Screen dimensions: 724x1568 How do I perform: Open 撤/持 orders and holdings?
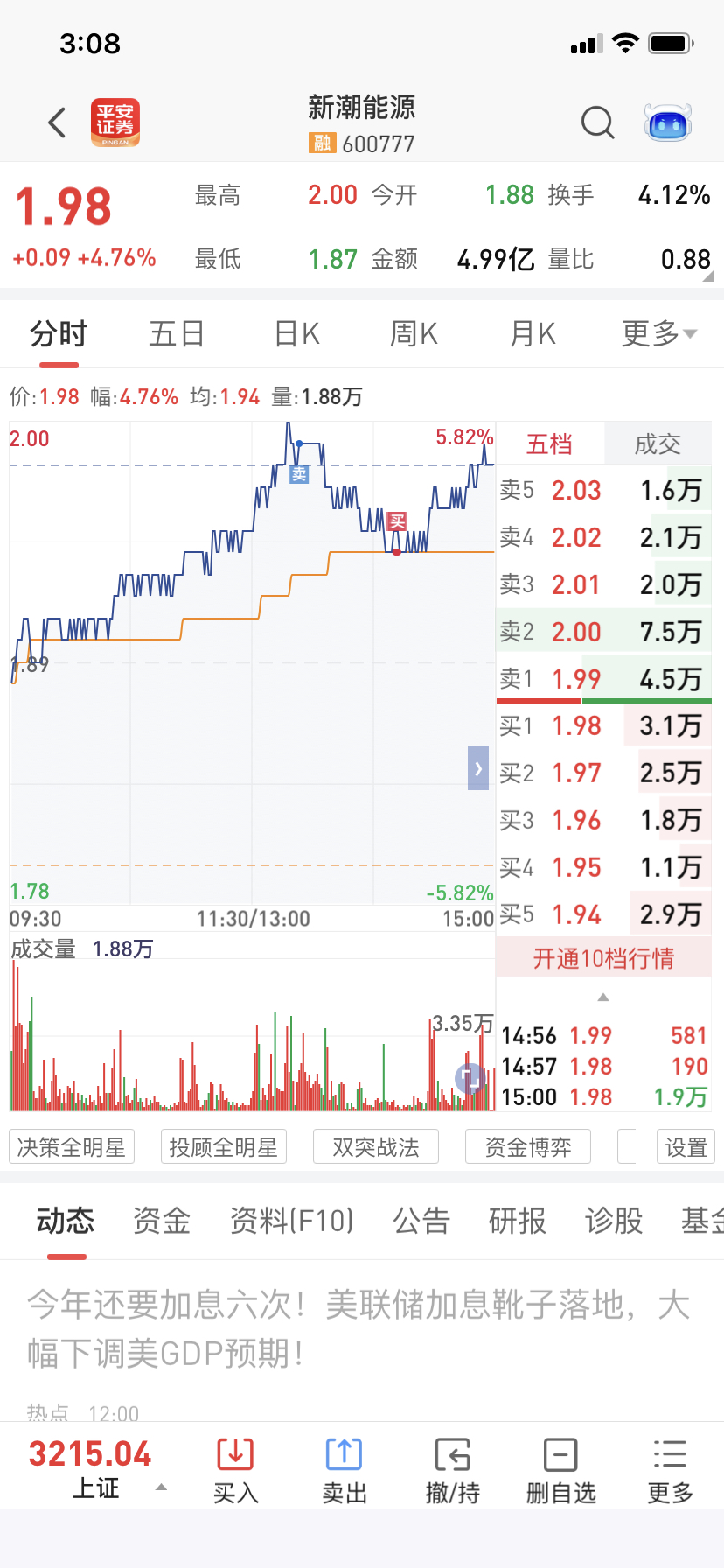click(452, 1470)
